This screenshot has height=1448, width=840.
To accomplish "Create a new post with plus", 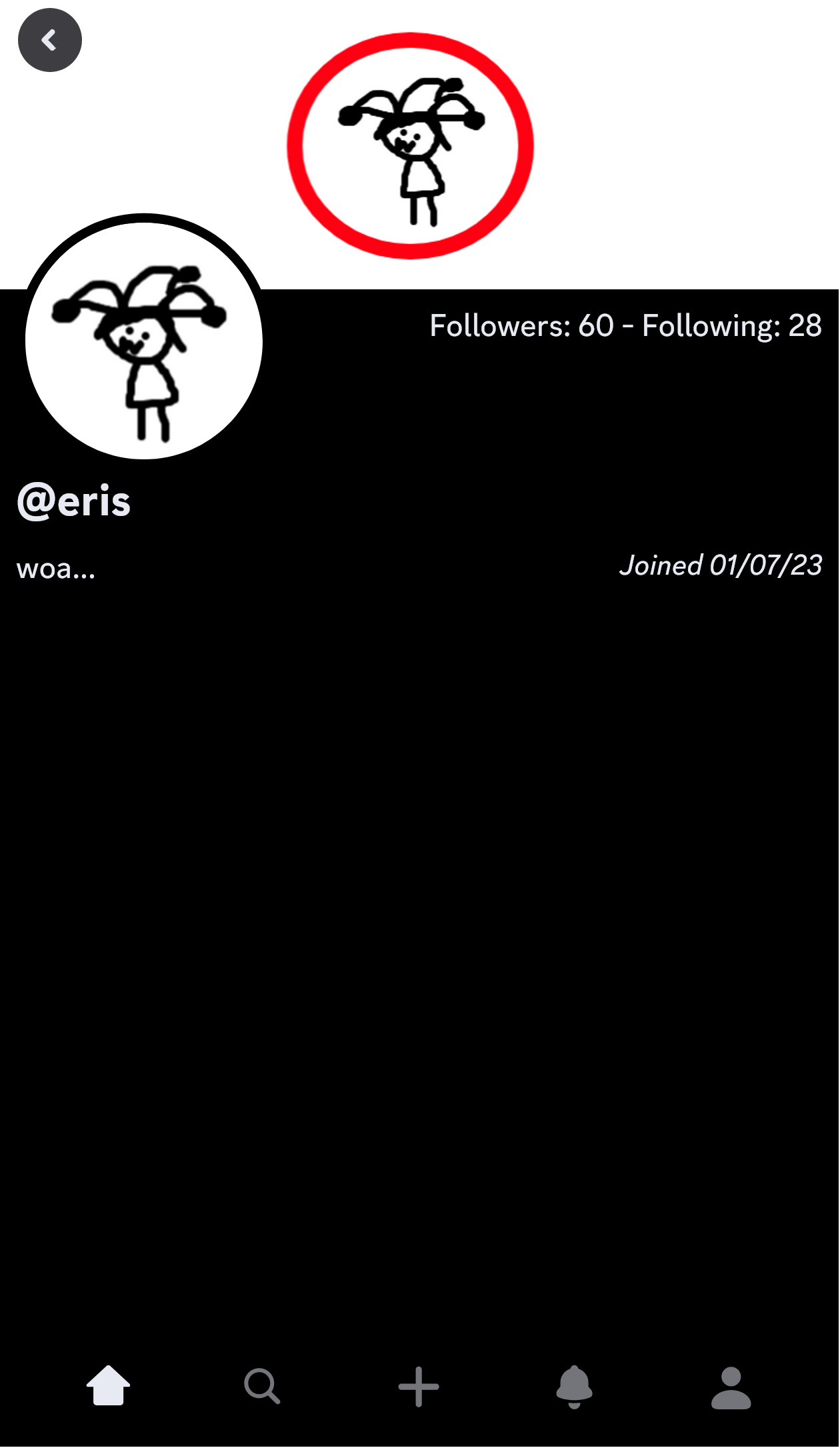I will (x=419, y=1387).
